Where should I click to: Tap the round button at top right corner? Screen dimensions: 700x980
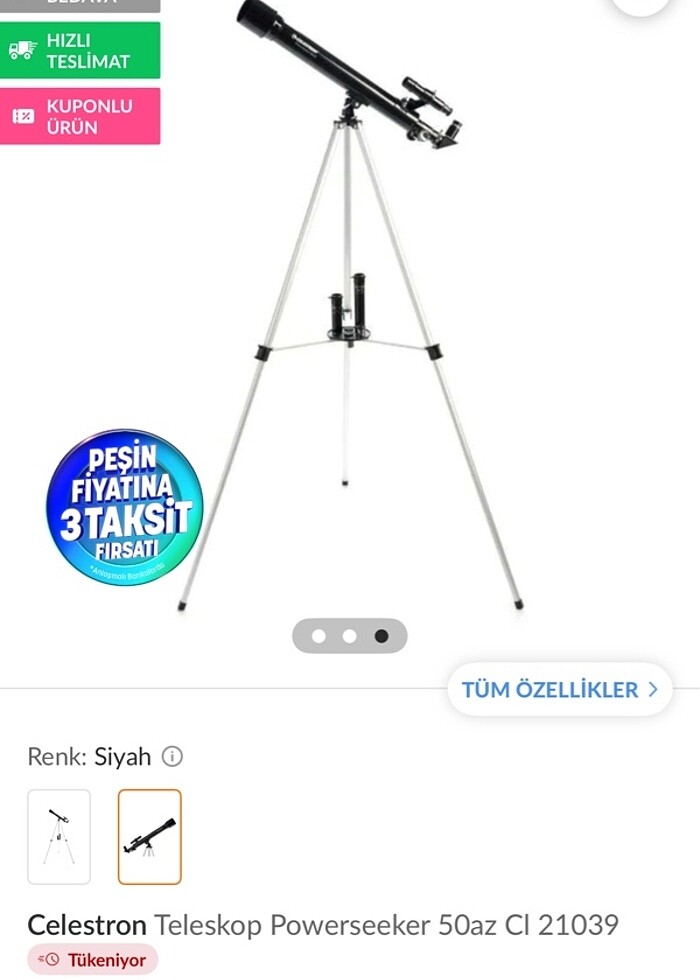[x=640, y=5]
